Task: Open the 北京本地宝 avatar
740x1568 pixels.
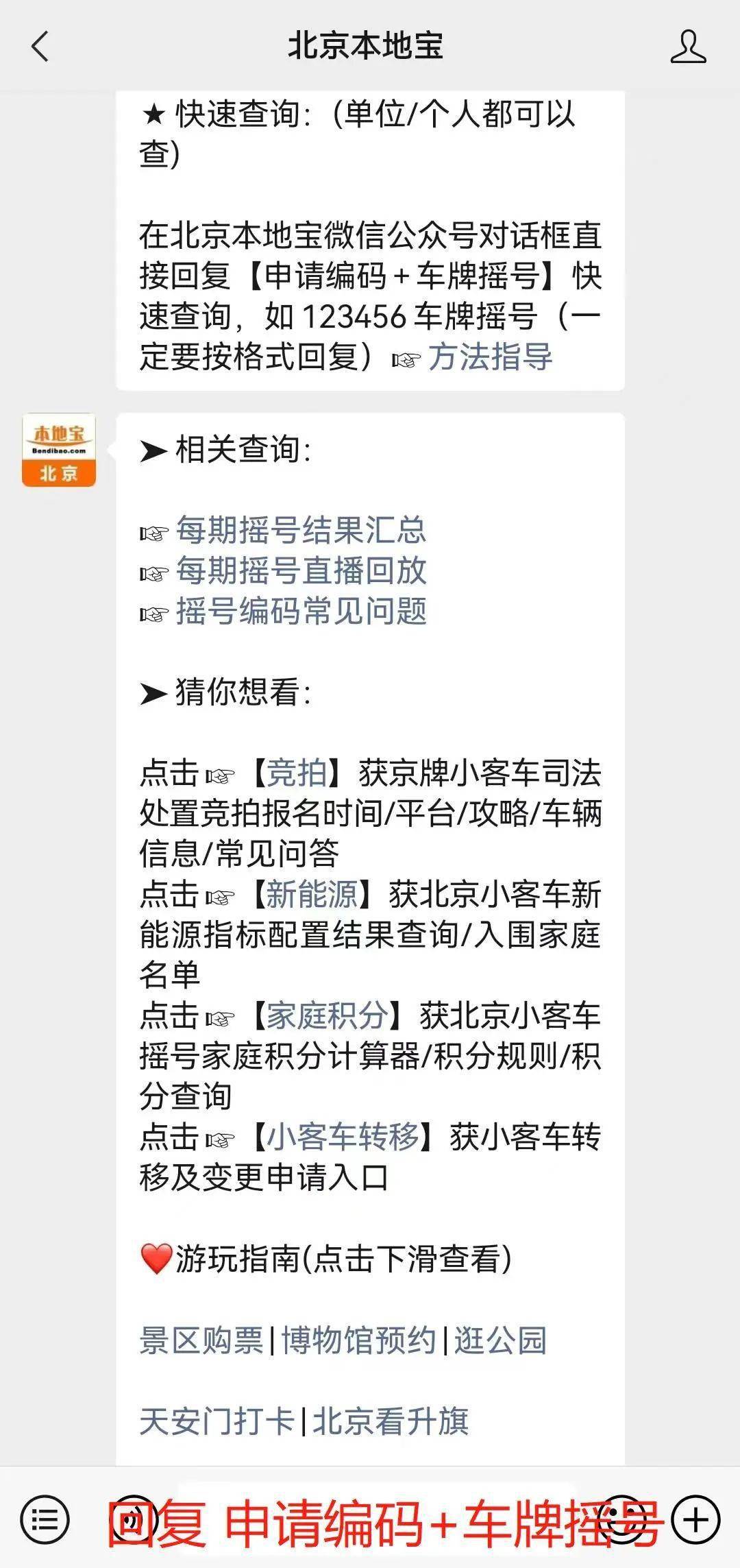Action: click(59, 450)
